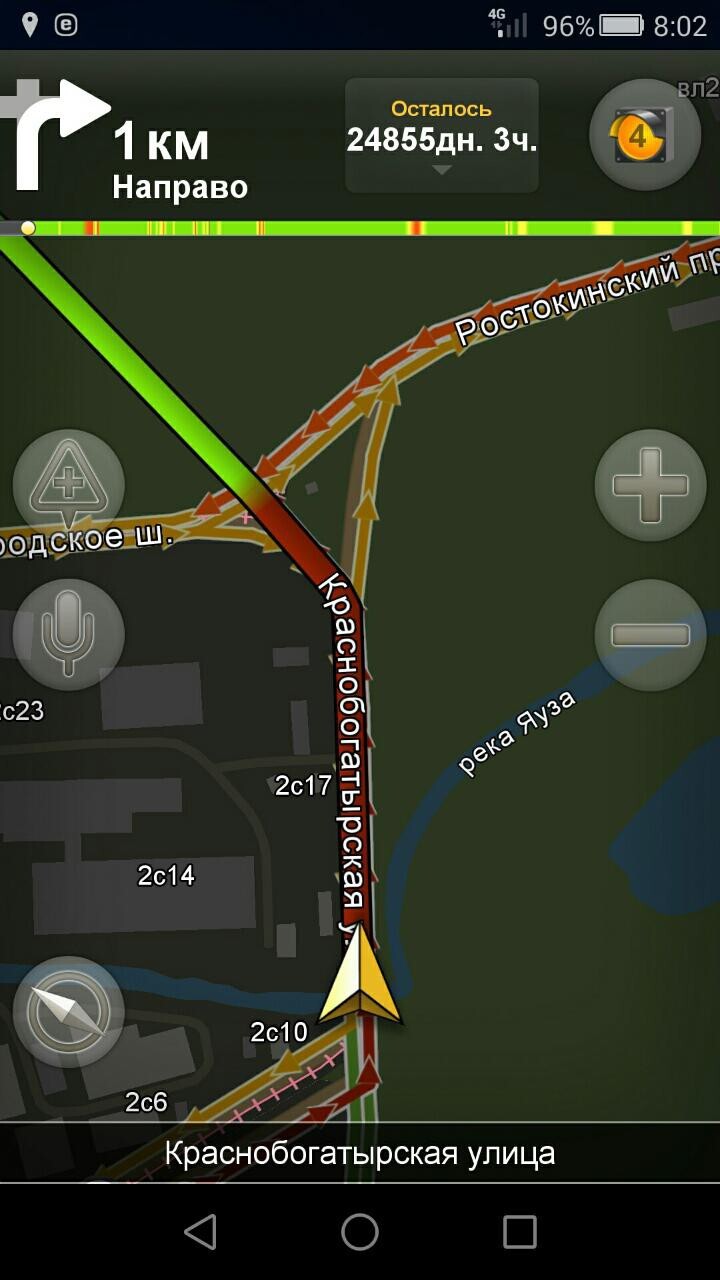Go to the system home screen
720x1280 pixels.
tap(360, 1232)
